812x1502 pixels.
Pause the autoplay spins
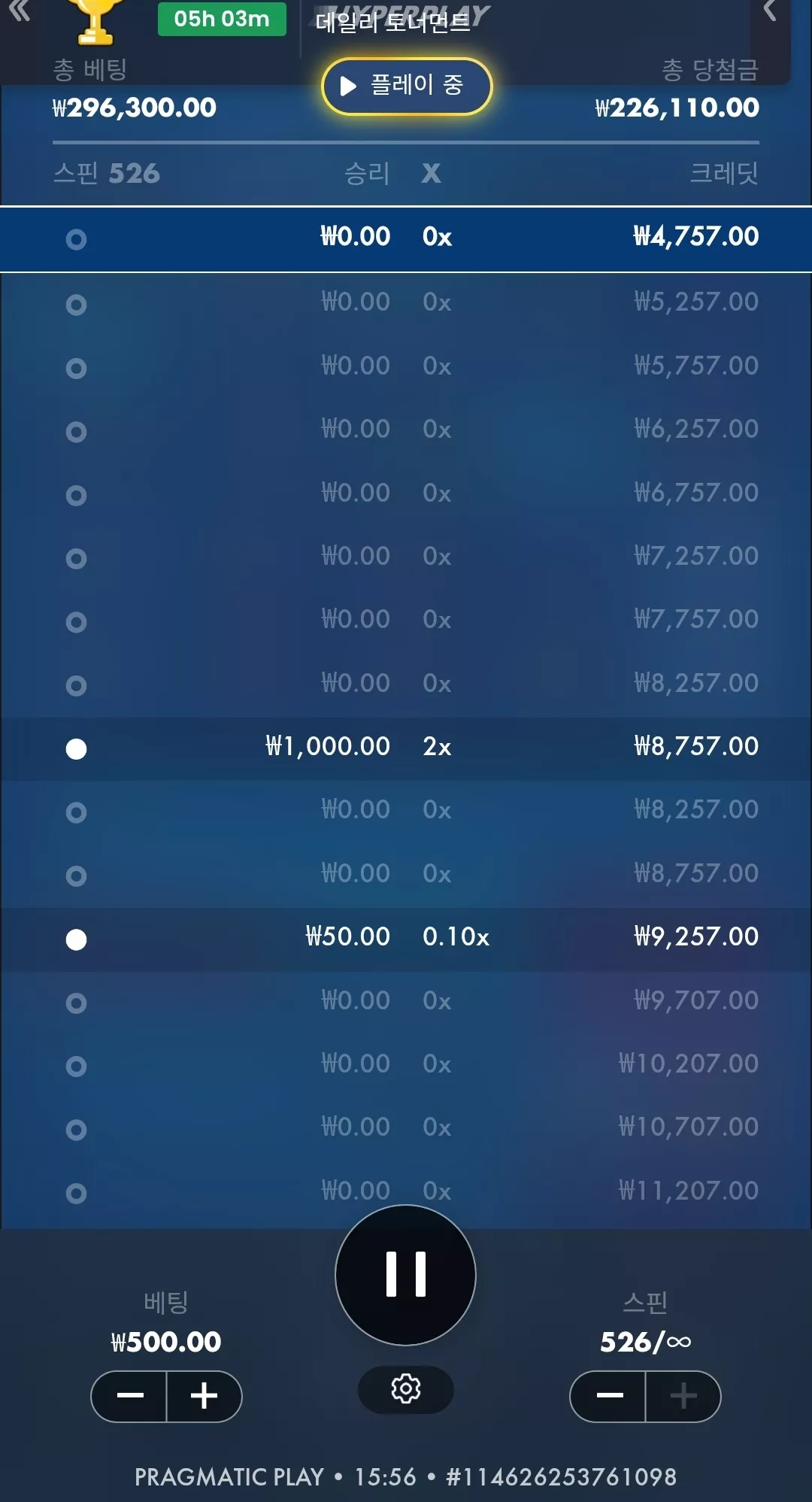(x=405, y=1275)
